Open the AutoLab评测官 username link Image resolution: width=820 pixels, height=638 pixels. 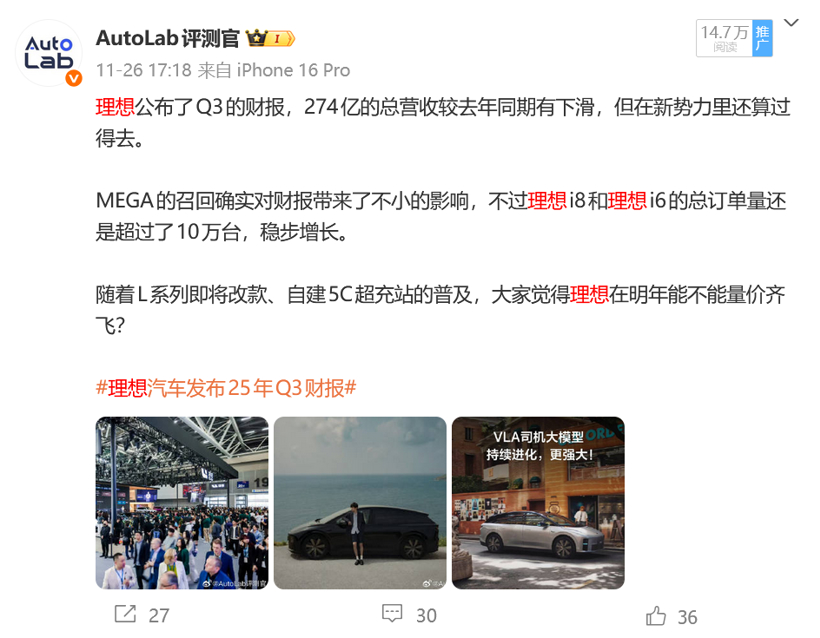[167, 39]
